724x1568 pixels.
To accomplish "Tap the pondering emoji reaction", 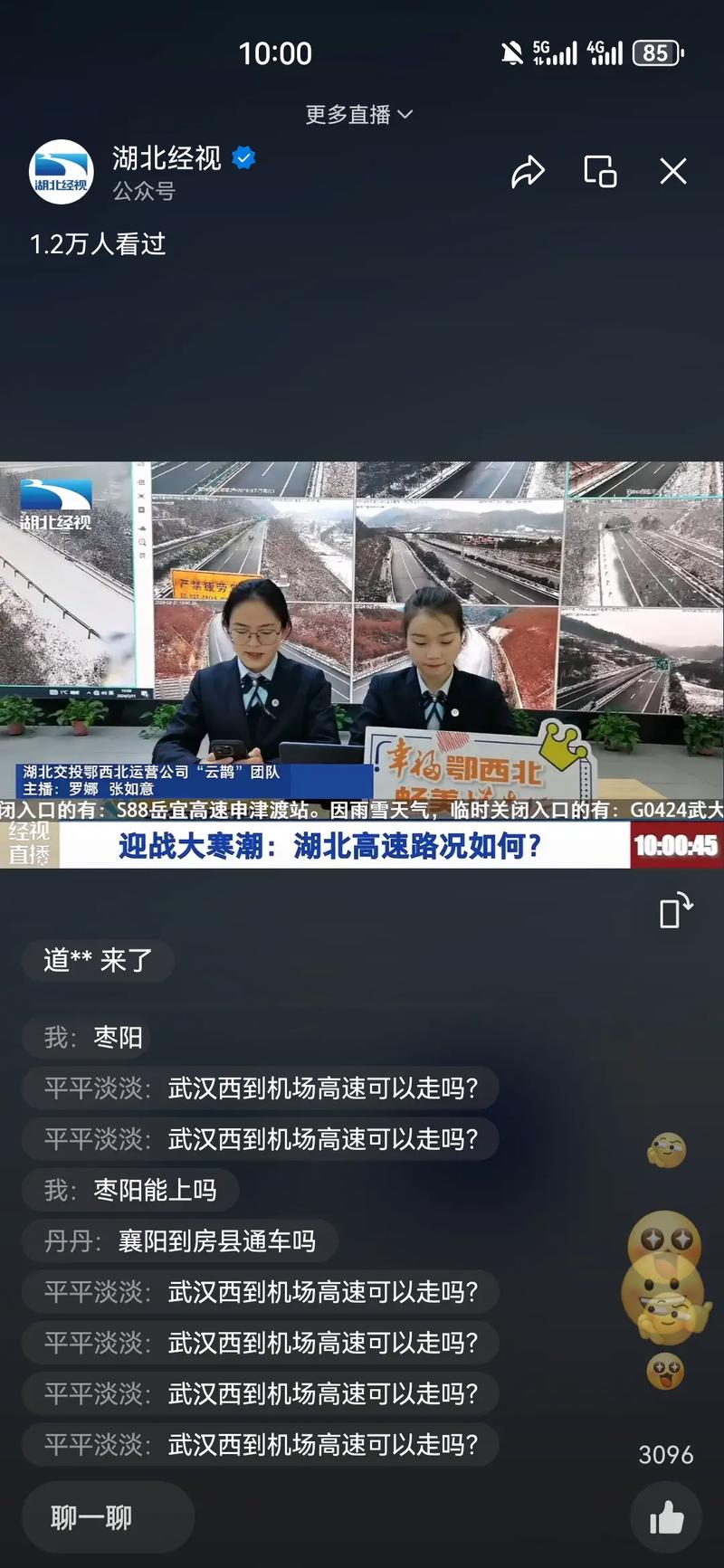I will 666,1151.
